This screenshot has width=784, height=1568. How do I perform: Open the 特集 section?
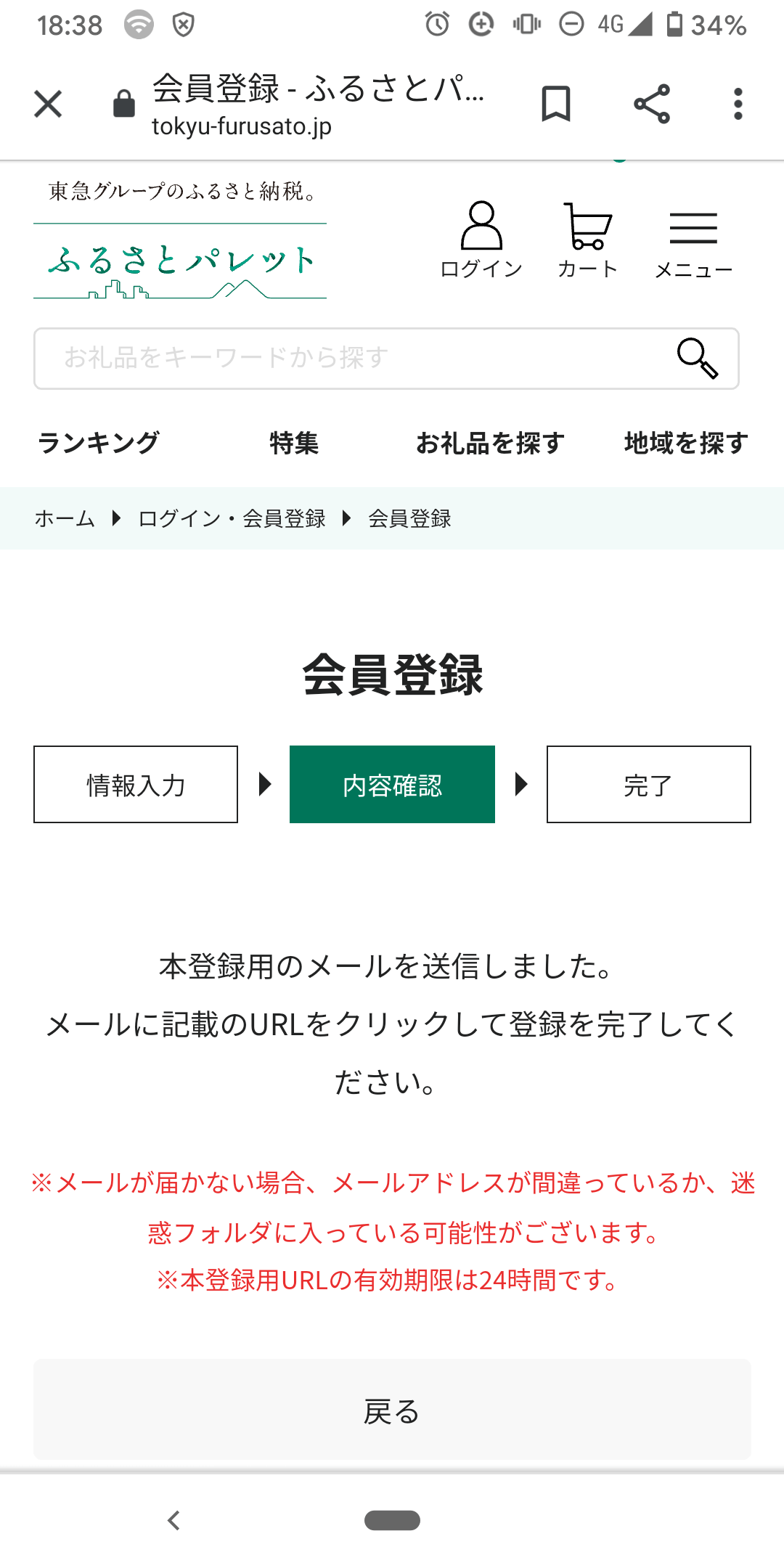(294, 443)
